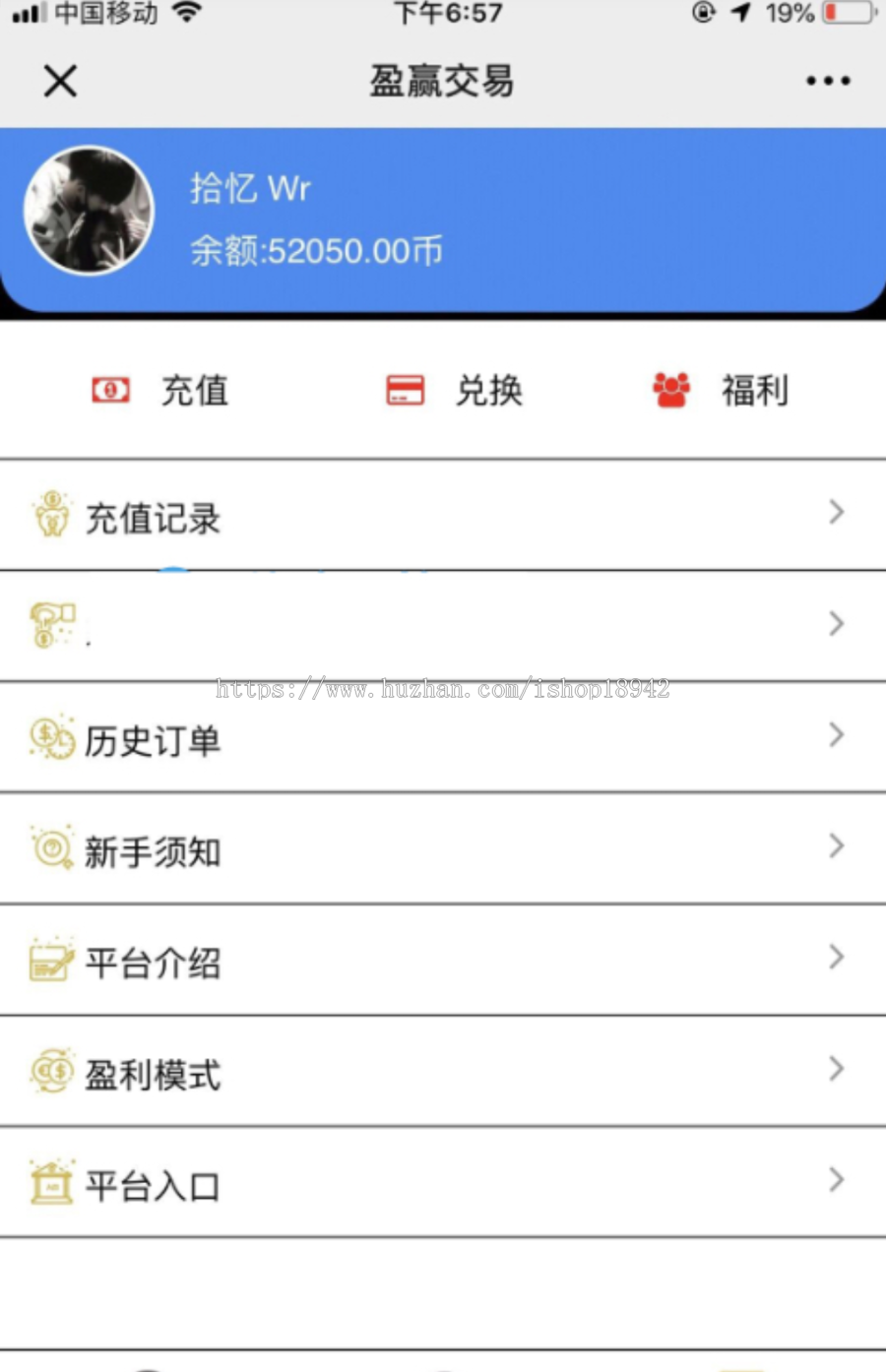Select the 兑换 exchange card icon
This screenshot has width=886, height=1372.
[x=407, y=389]
